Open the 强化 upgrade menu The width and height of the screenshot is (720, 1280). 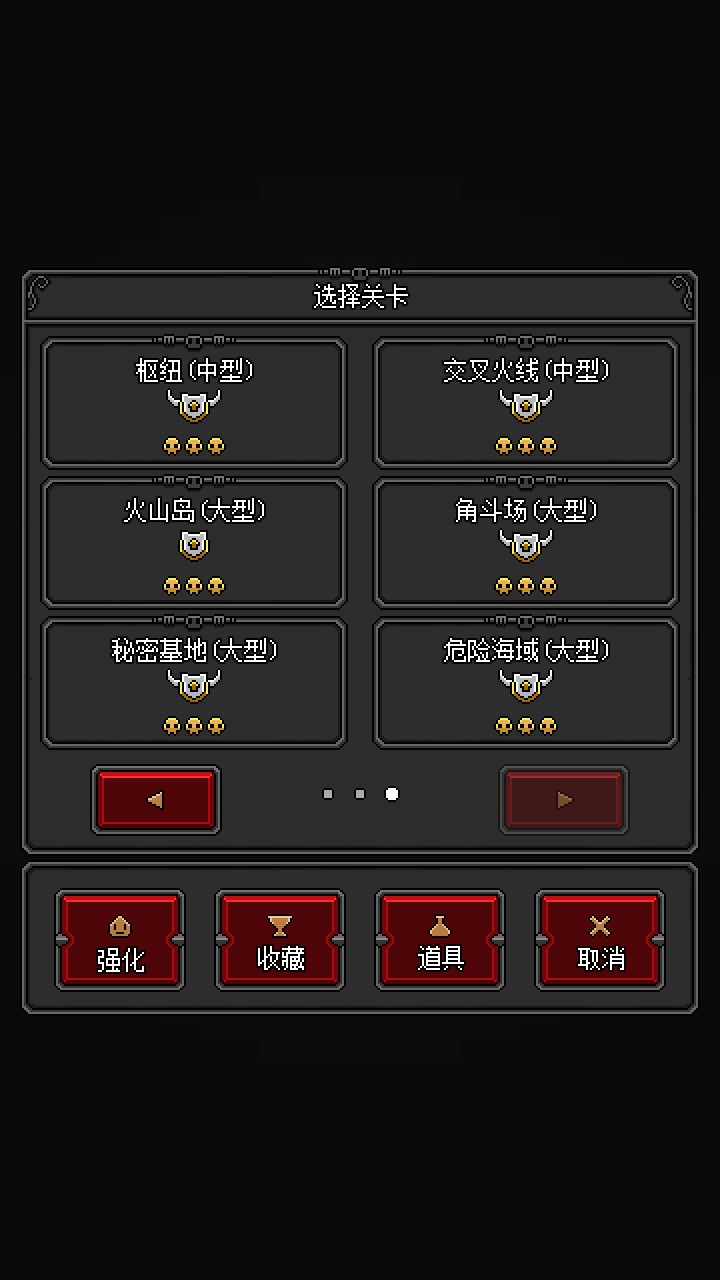pos(120,941)
